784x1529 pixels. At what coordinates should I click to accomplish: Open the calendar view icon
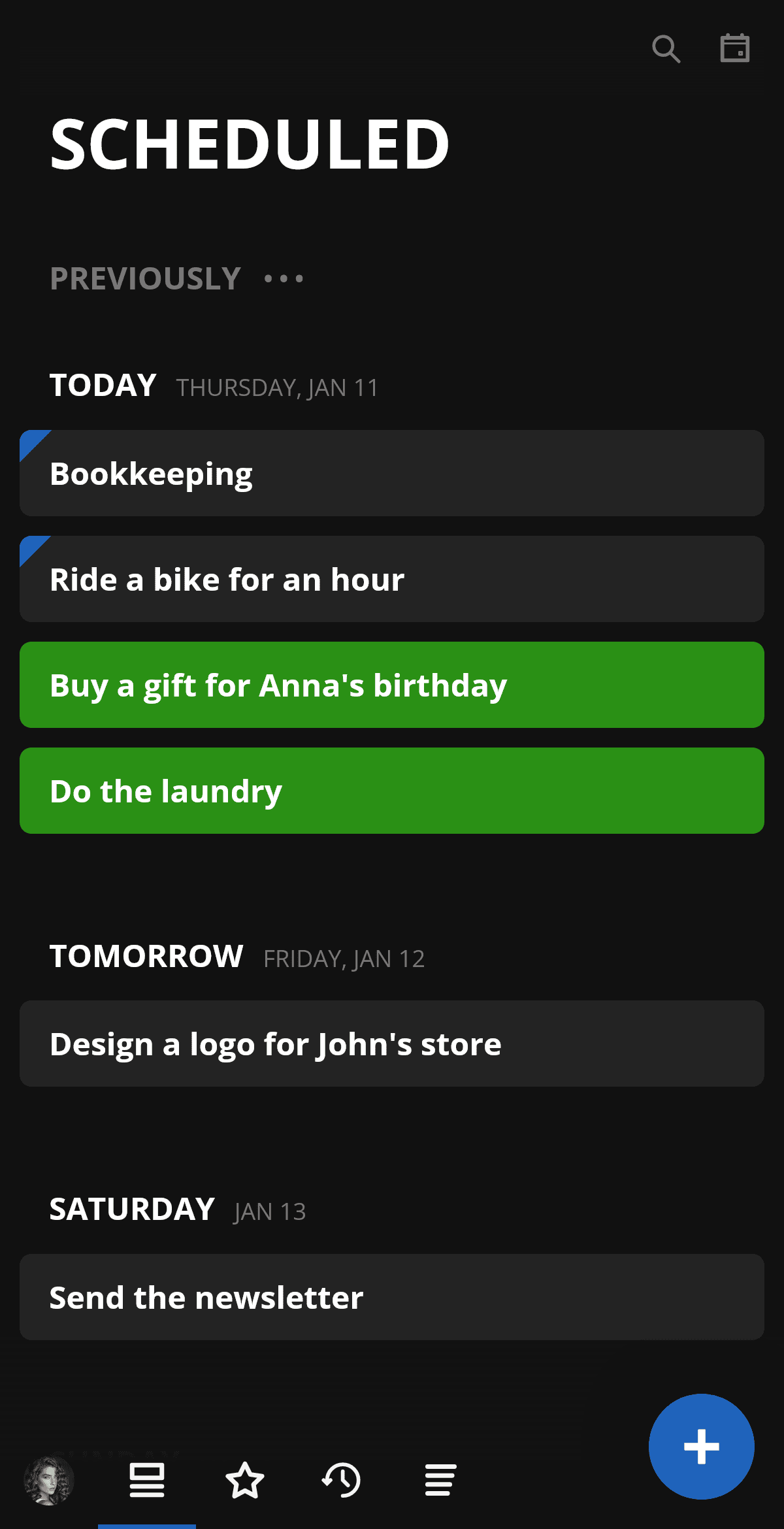coord(734,49)
